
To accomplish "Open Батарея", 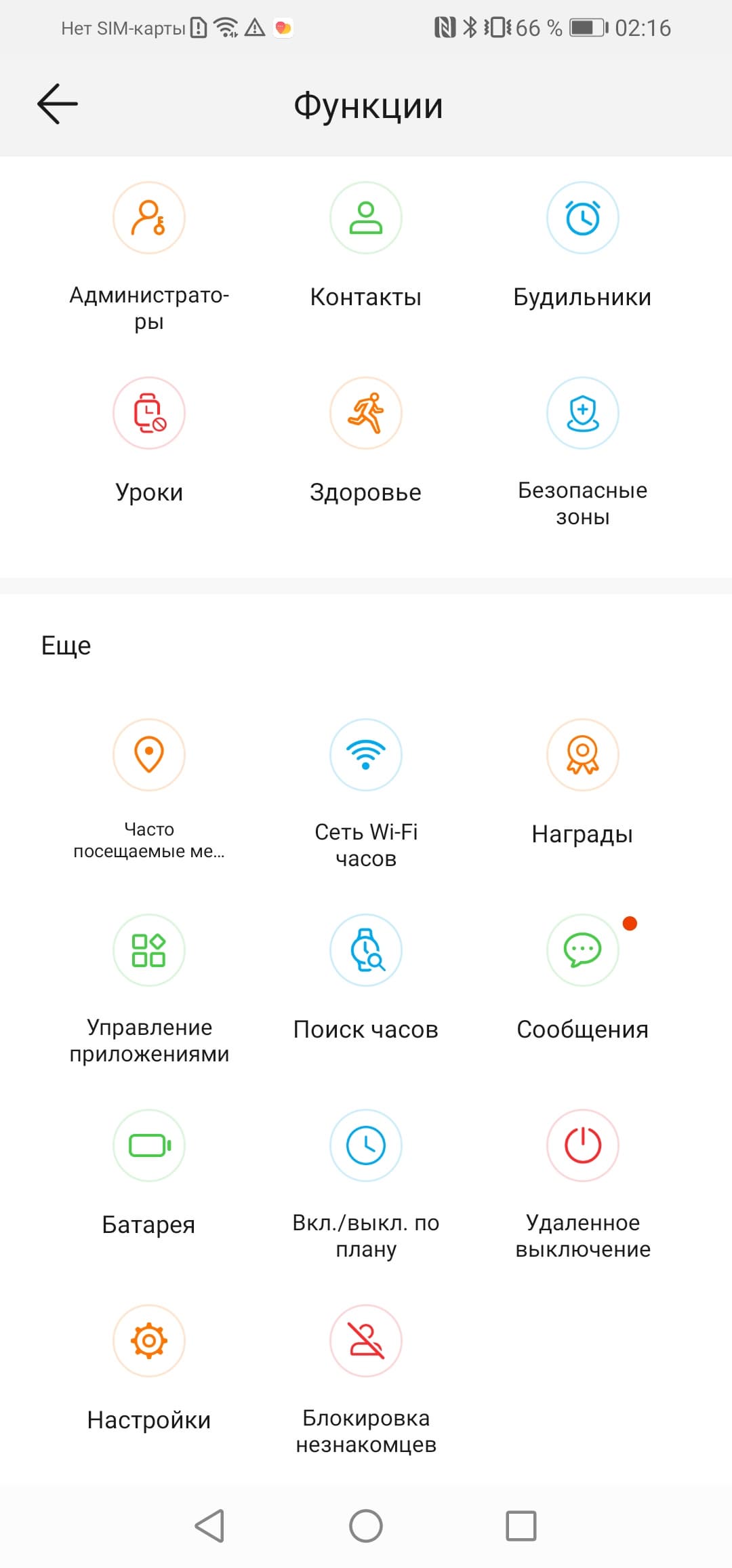I will [x=149, y=1146].
